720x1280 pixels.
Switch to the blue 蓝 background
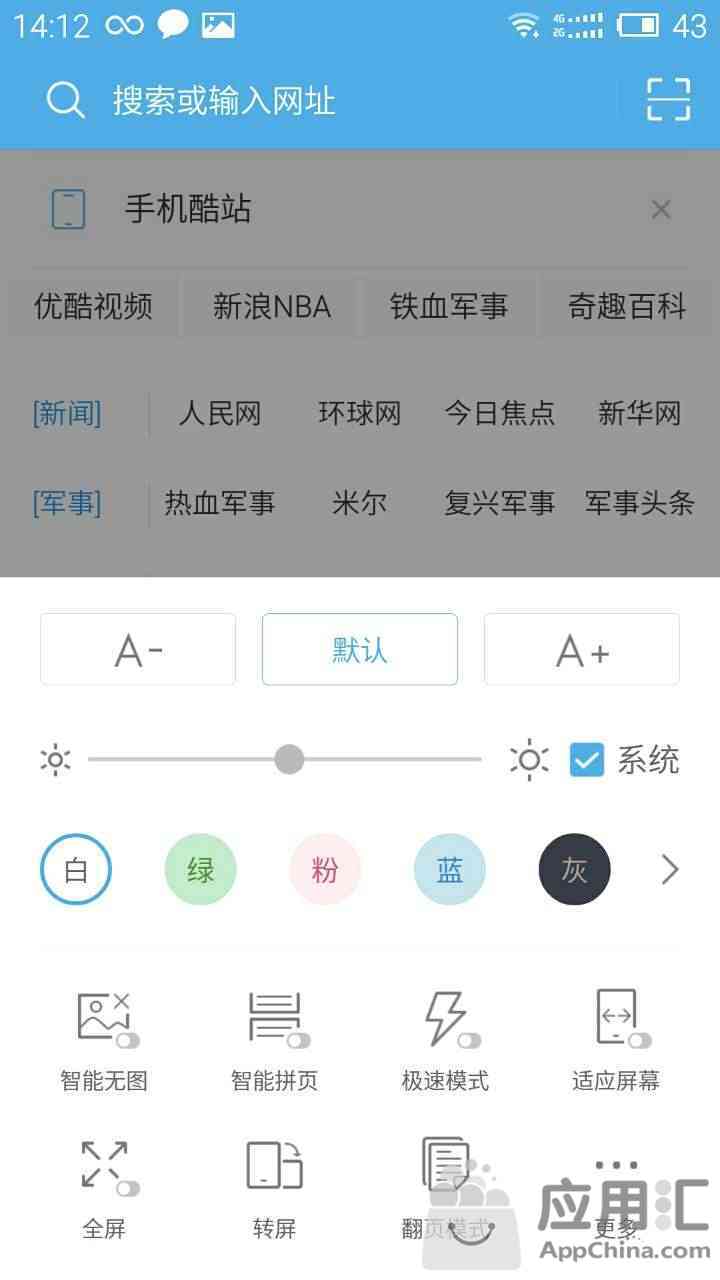[450, 870]
